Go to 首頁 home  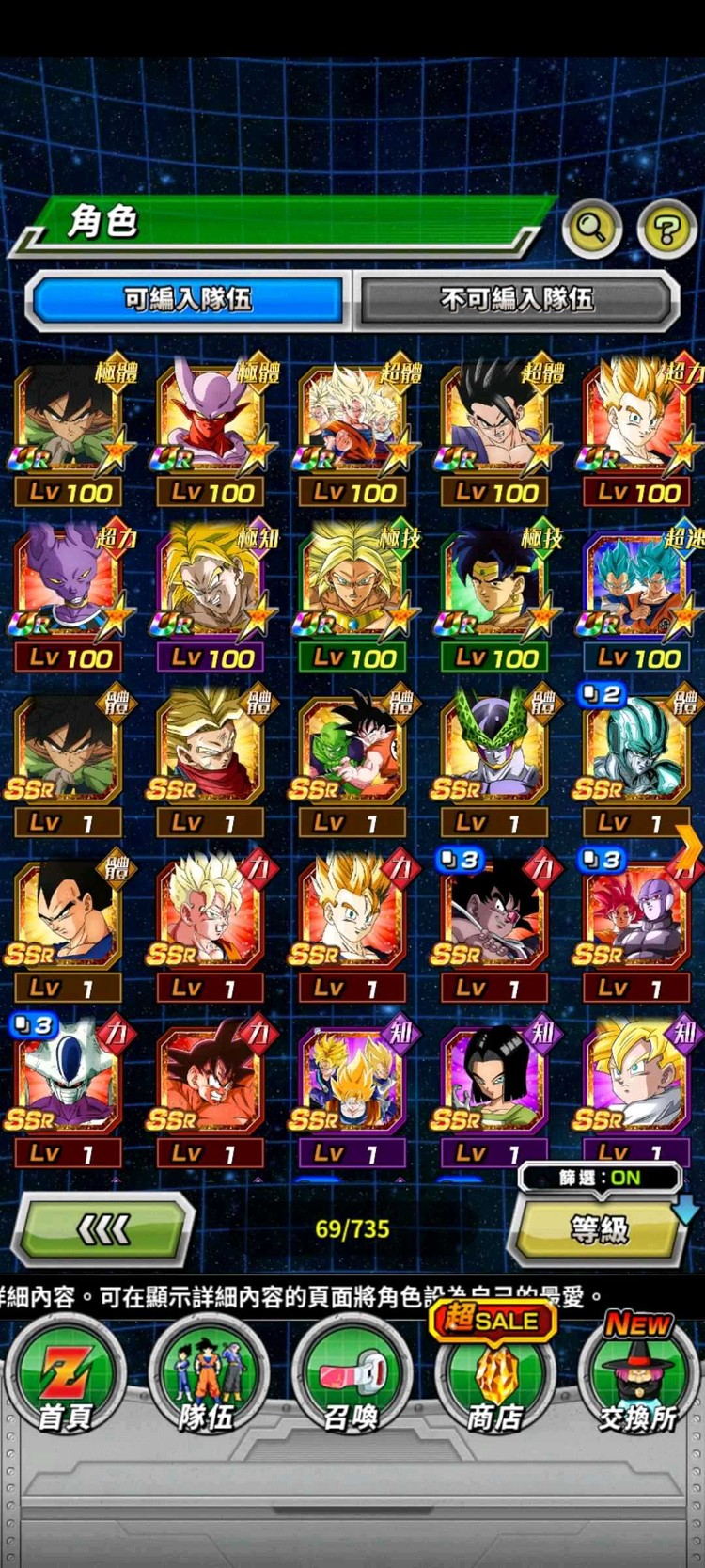pyautogui.click(x=64, y=1378)
